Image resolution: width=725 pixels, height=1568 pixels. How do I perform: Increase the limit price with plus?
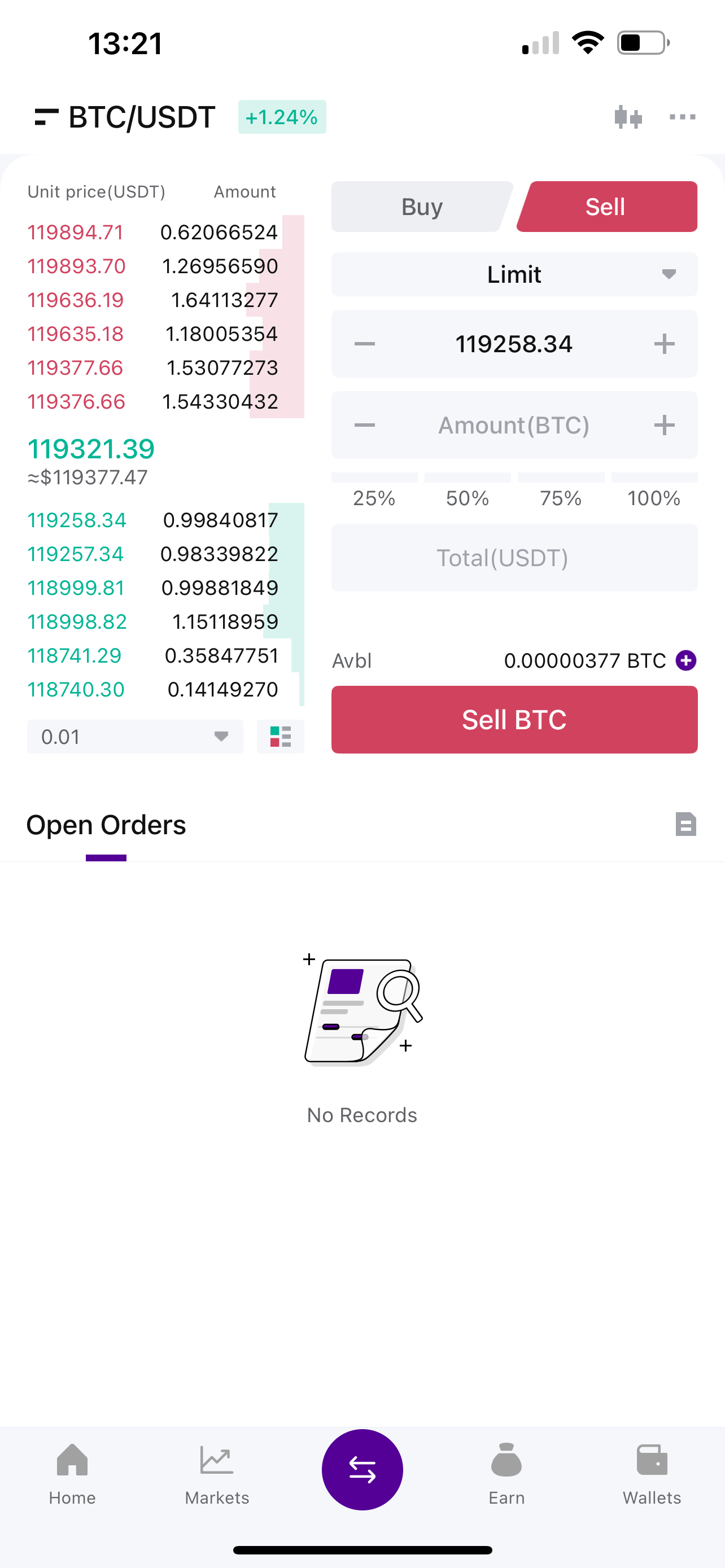(664, 344)
